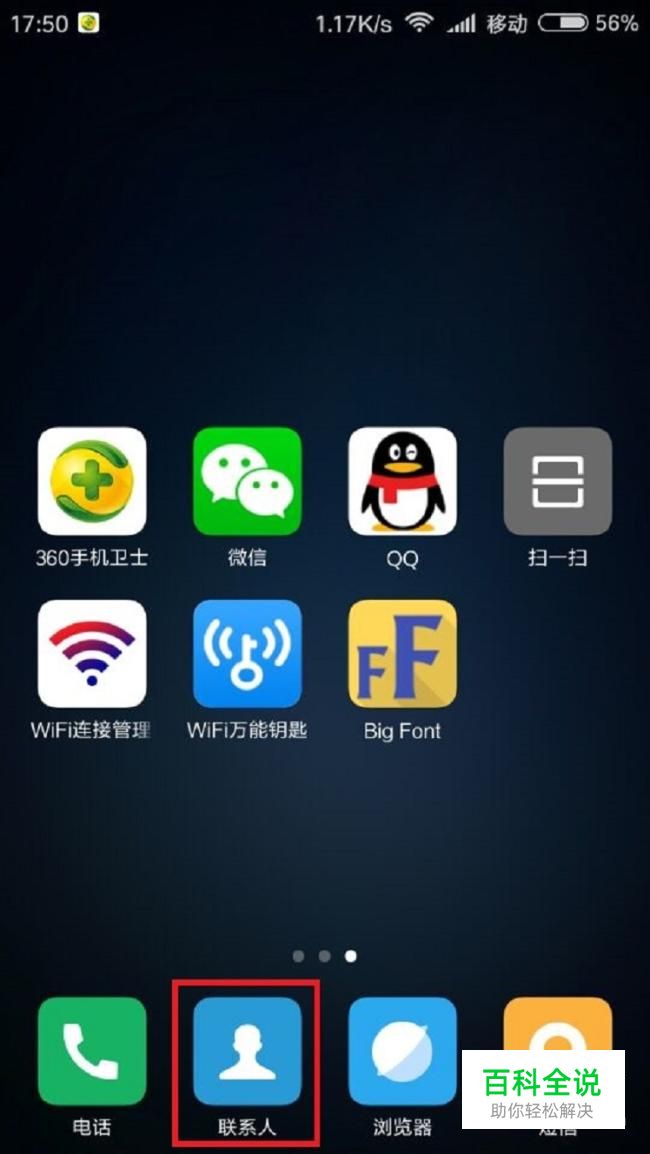Screen dimensions: 650x1154
Task: Open the Big Font app
Action: click(x=402, y=654)
